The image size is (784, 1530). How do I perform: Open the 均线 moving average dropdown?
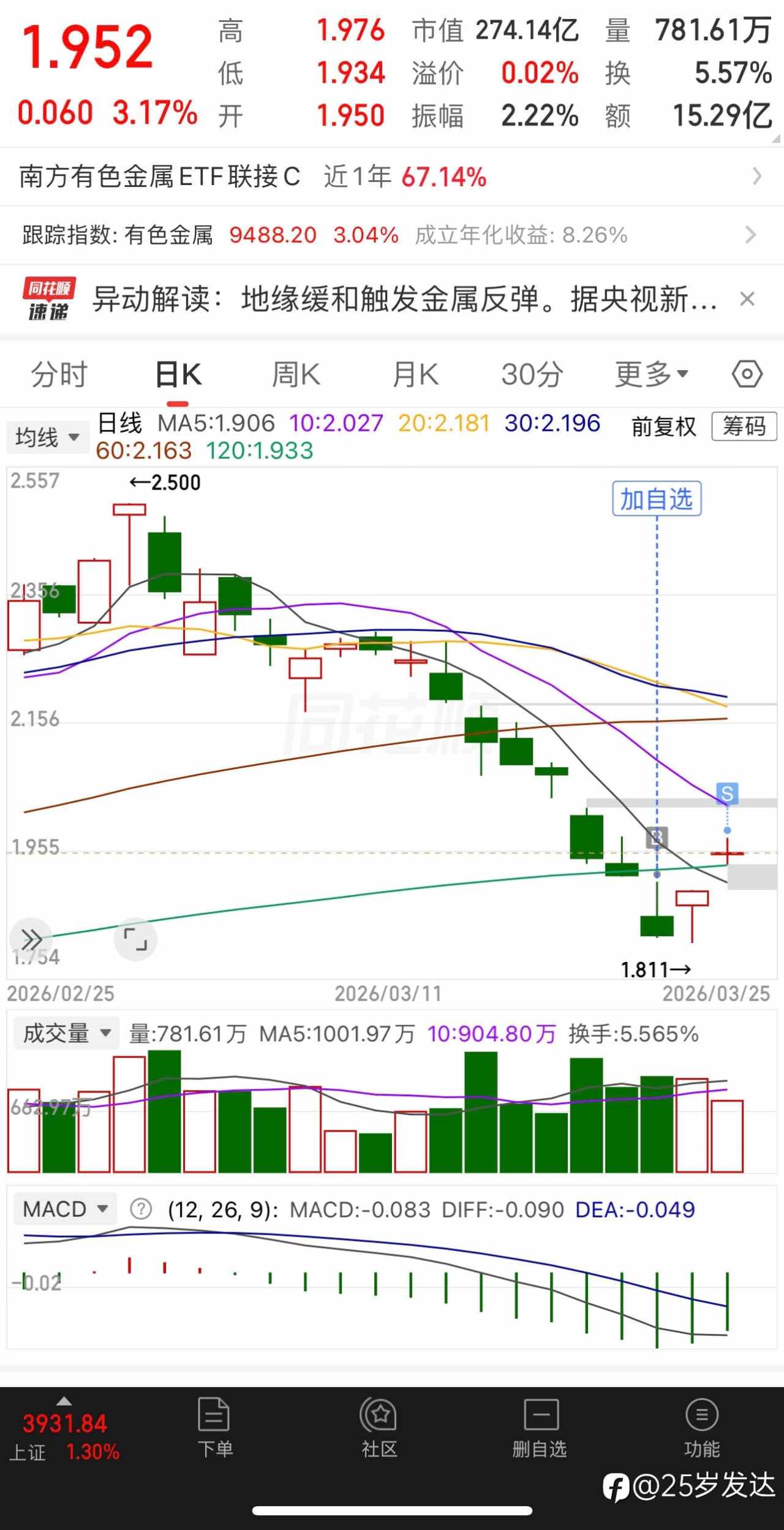(x=47, y=436)
